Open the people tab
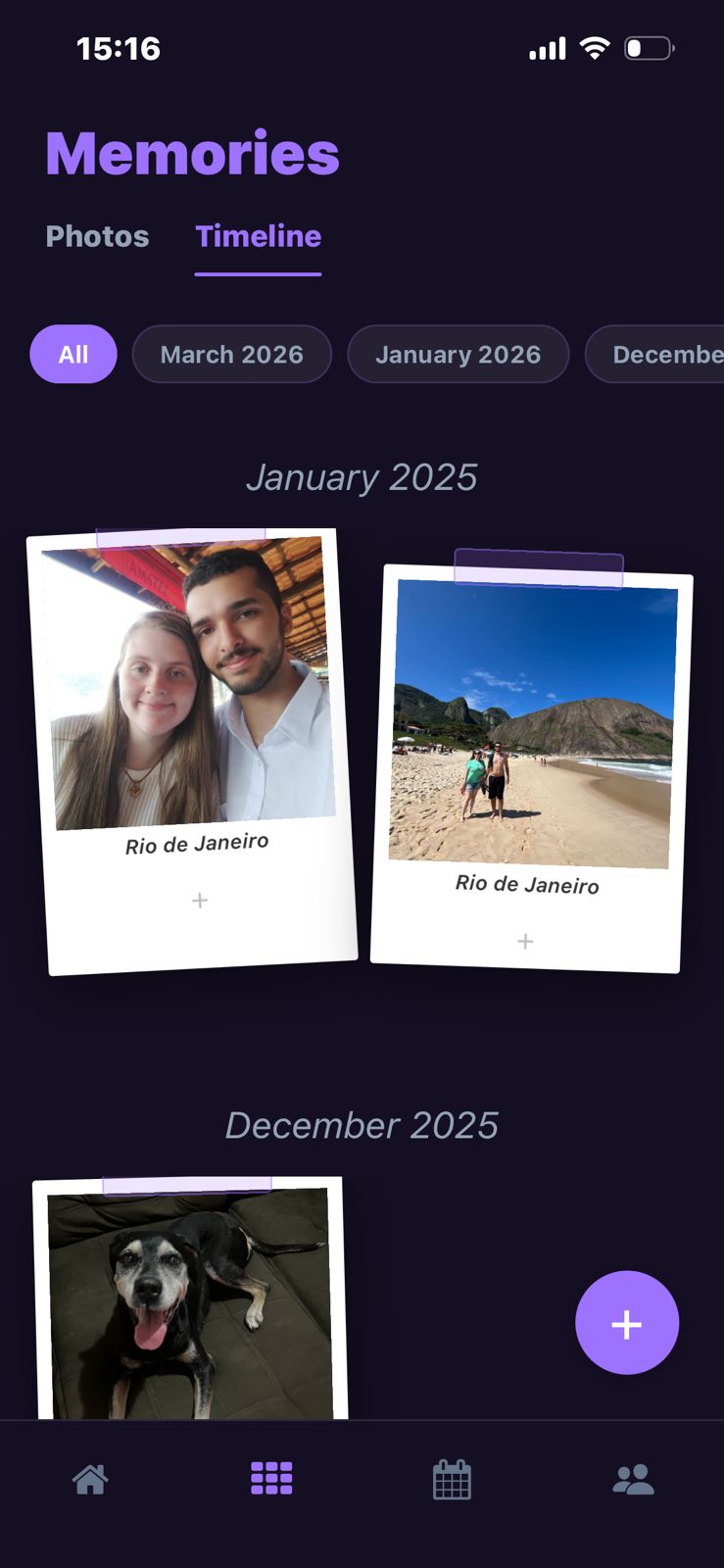724x1568 pixels. click(x=633, y=1479)
